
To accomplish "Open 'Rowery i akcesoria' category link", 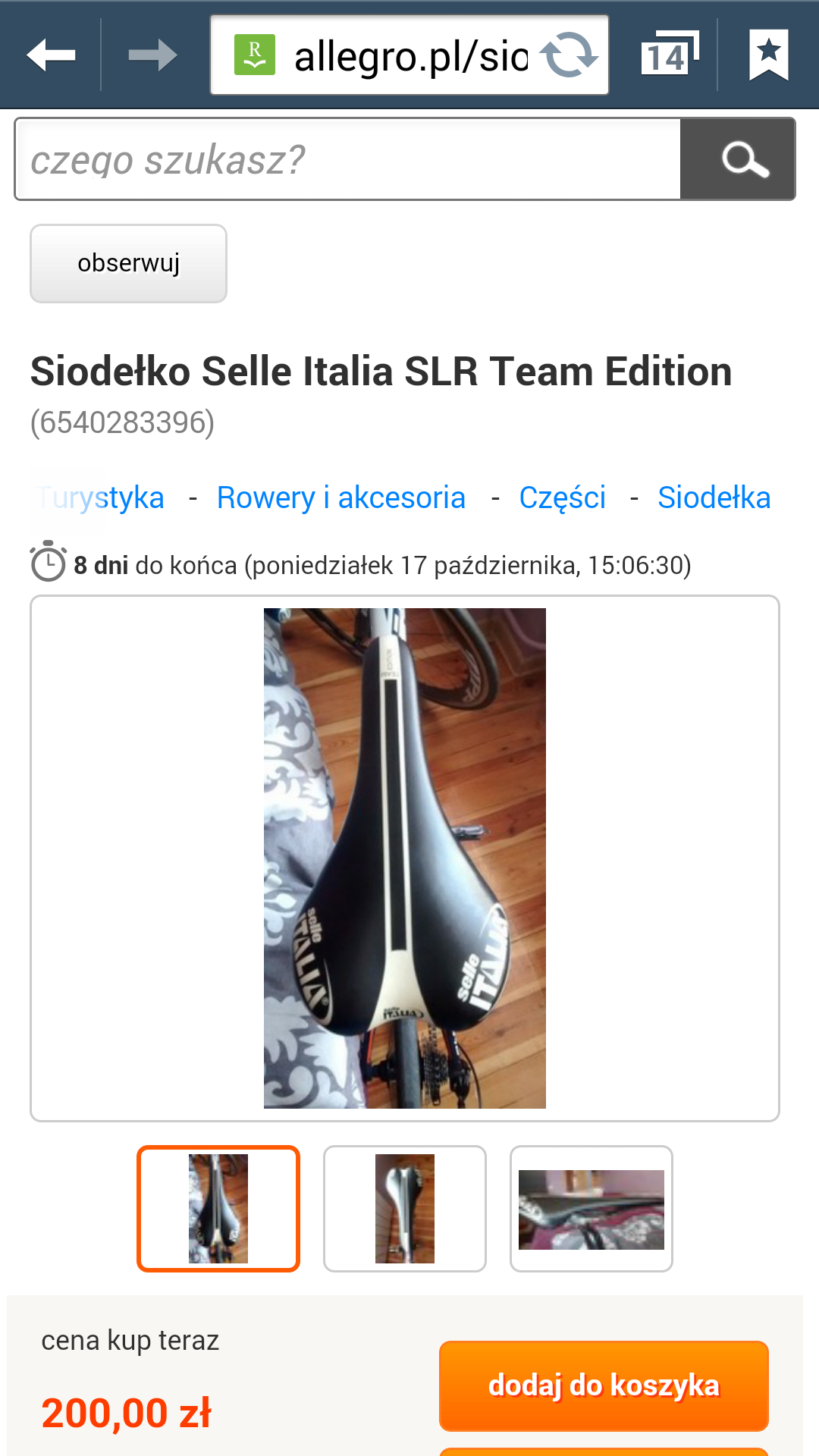I will [340, 498].
